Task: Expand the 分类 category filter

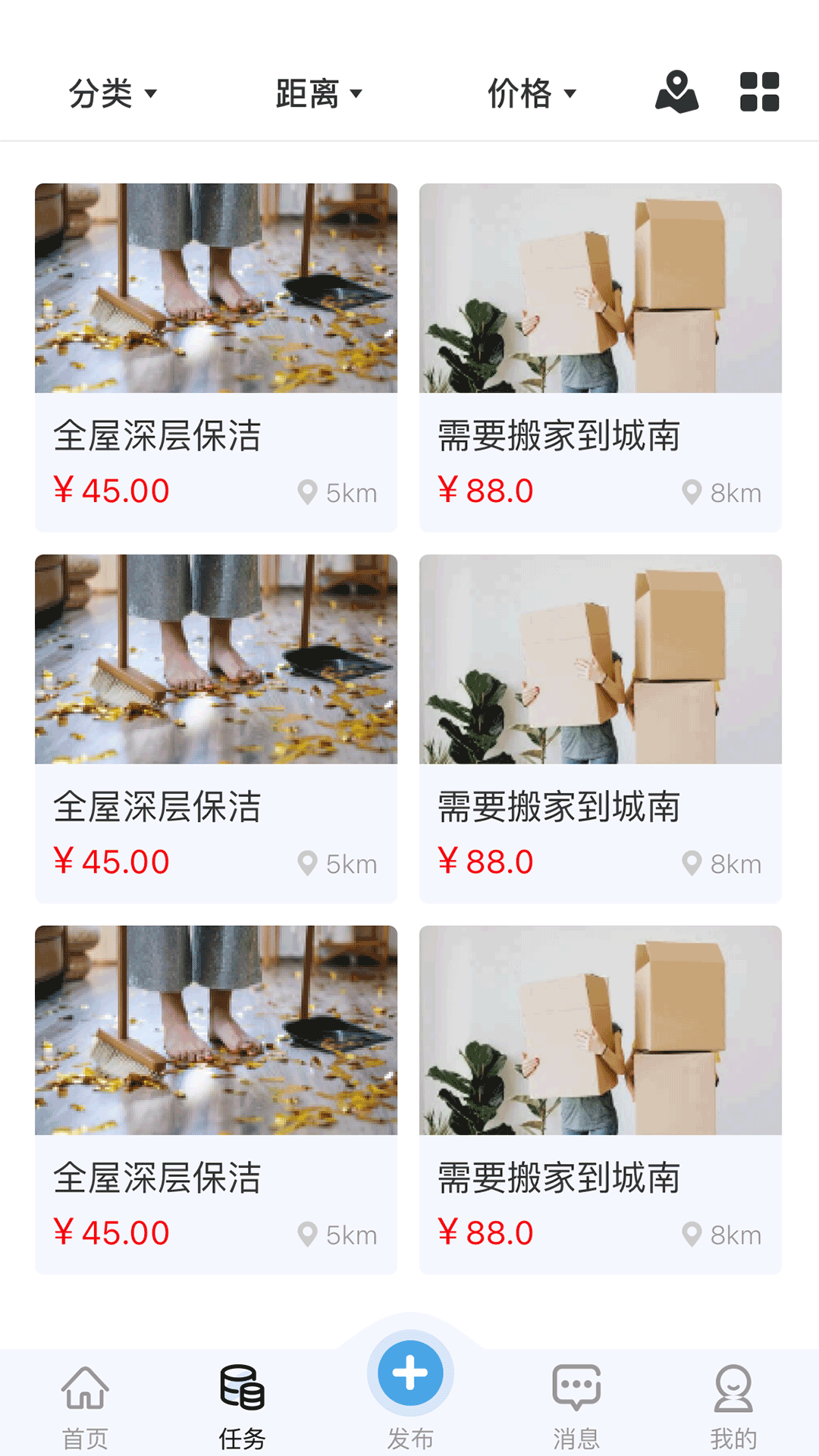Action: [112, 93]
